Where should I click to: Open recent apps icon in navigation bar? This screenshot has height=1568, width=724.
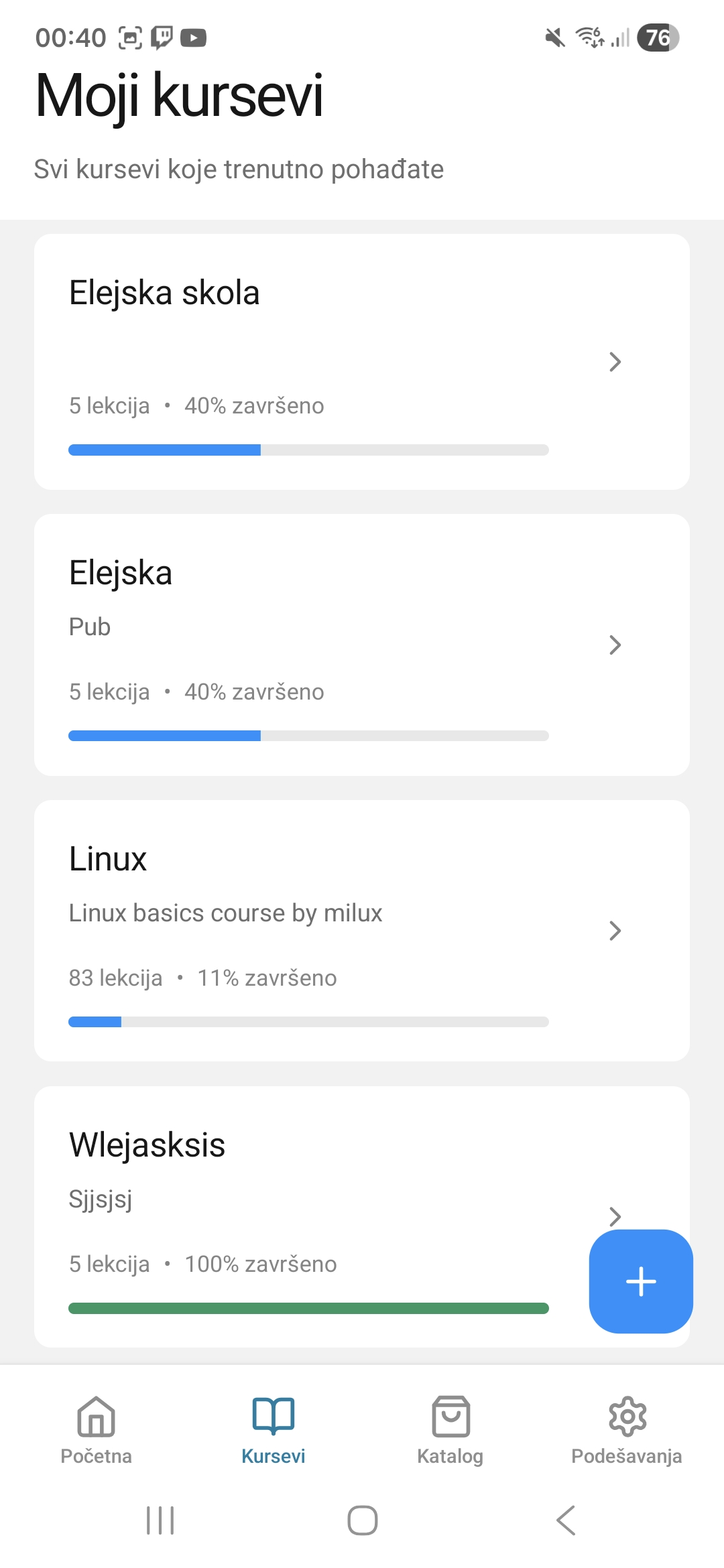159,1520
